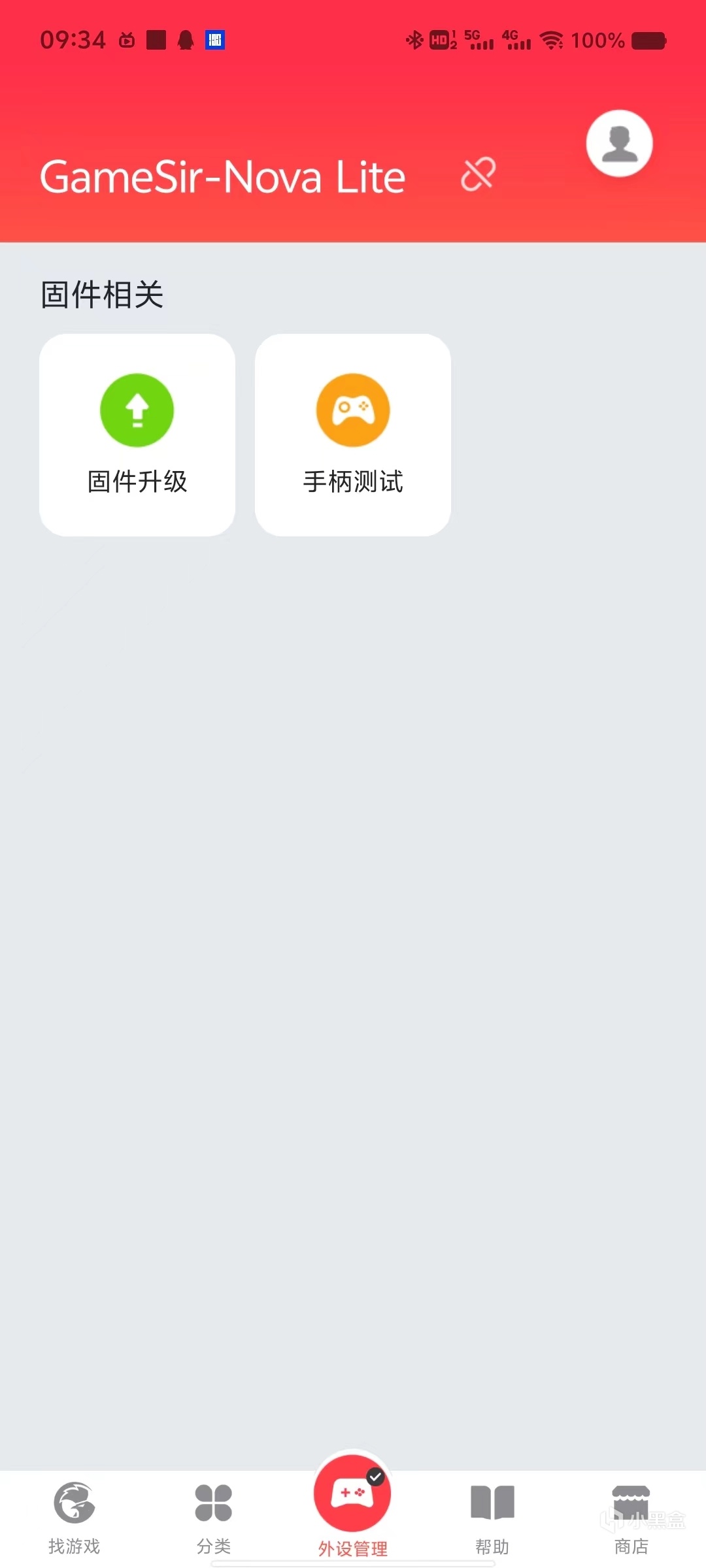The width and height of the screenshot is (706, 1568).
Task: Go to the 帮助 tab
Action: pyautogui.click(x=492, y=1517)
